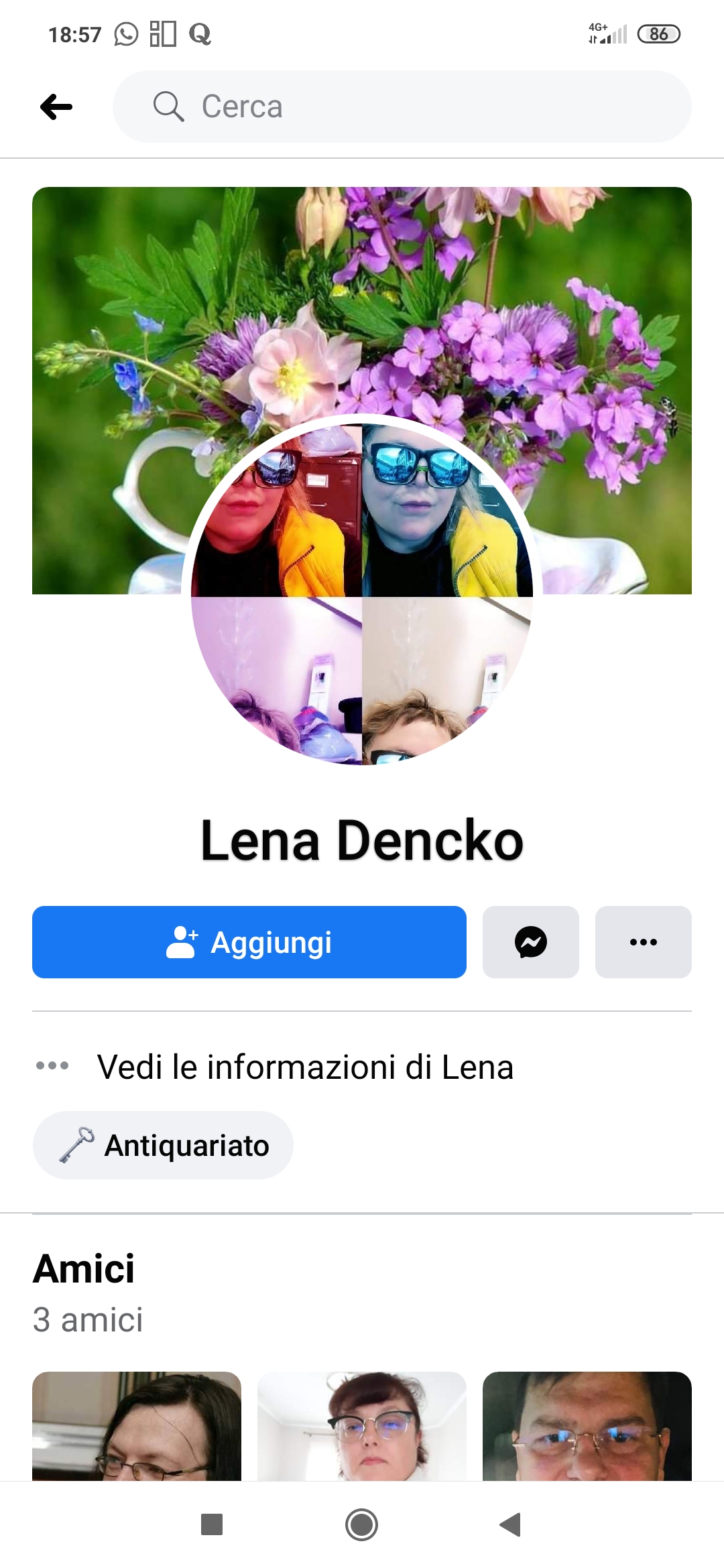This screenshot has height=1568, width=724.
Task: Open the middle friend with red hair
Action: pos(362,1426)
